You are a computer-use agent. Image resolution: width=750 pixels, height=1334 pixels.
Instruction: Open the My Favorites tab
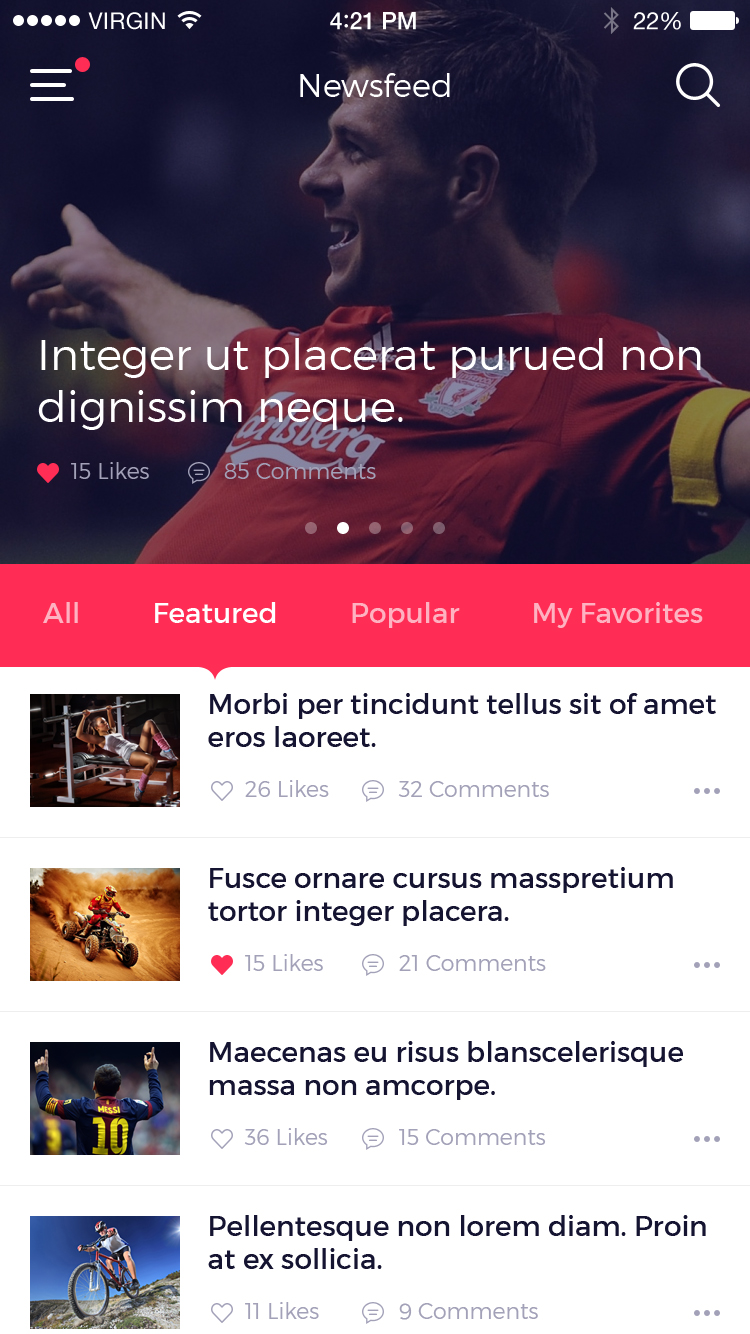617,614
